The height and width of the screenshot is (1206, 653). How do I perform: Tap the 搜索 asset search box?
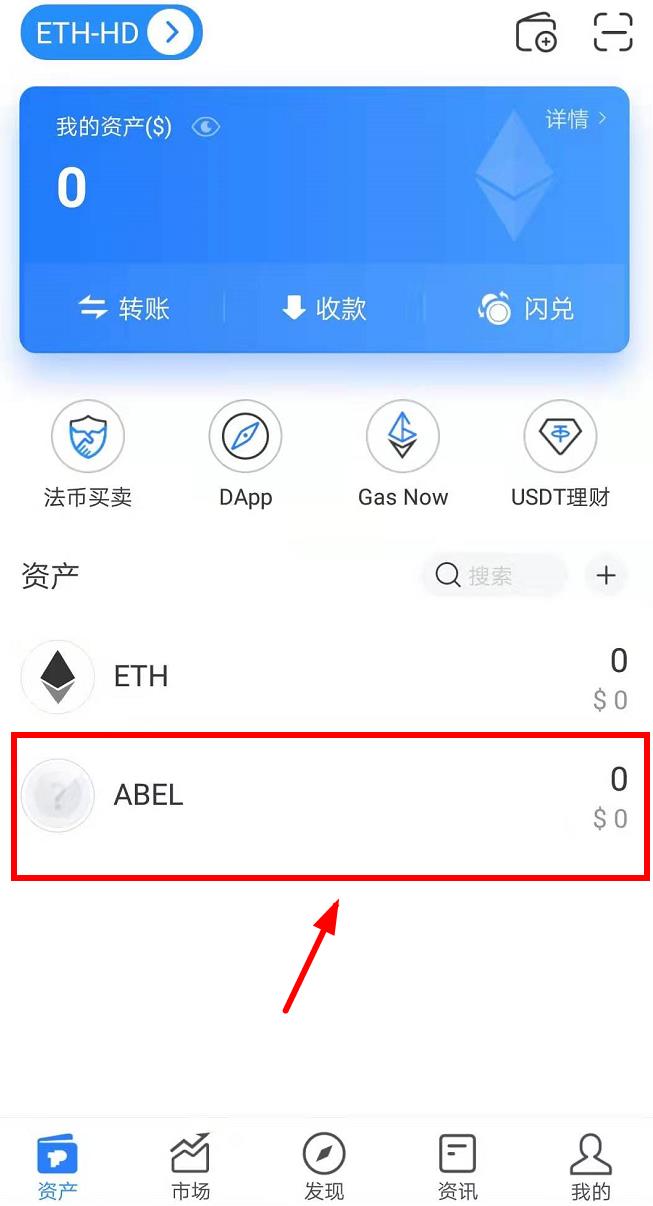494,575
